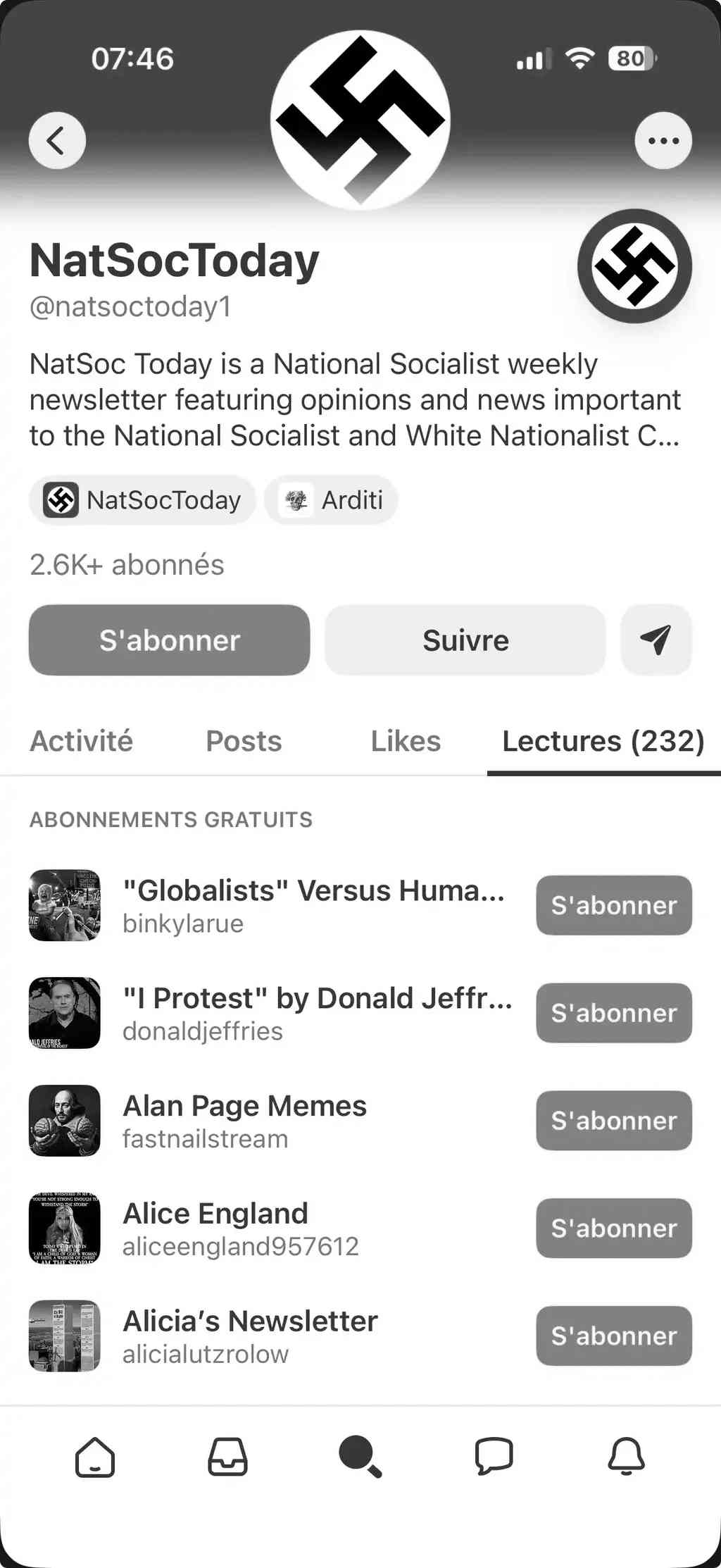Select the Lectures (232) tab
The width and height of the screenshot is (721, 1568).
[x=603, y=741]
